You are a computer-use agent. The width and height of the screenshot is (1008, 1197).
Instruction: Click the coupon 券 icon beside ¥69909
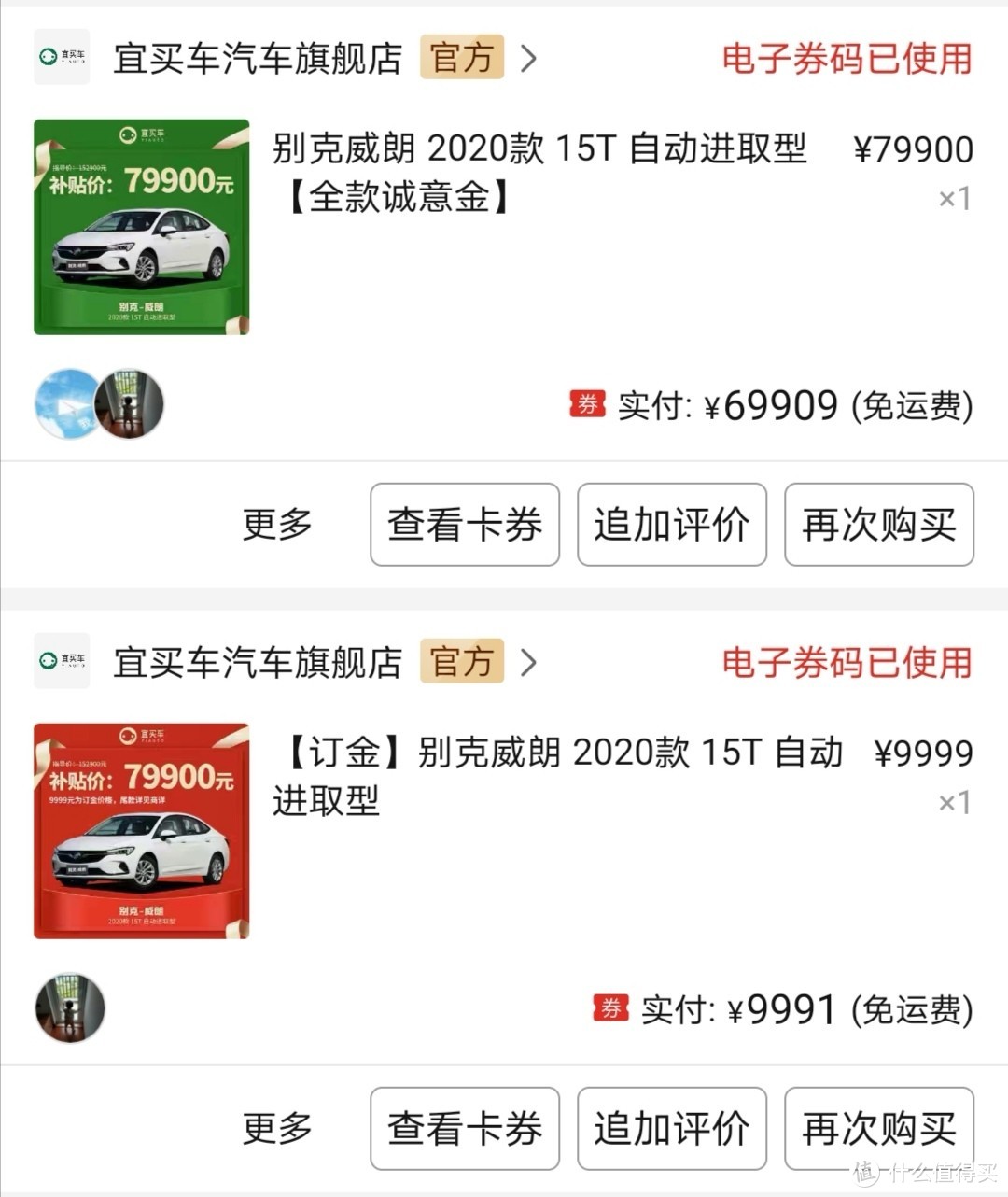pos(587,404)
